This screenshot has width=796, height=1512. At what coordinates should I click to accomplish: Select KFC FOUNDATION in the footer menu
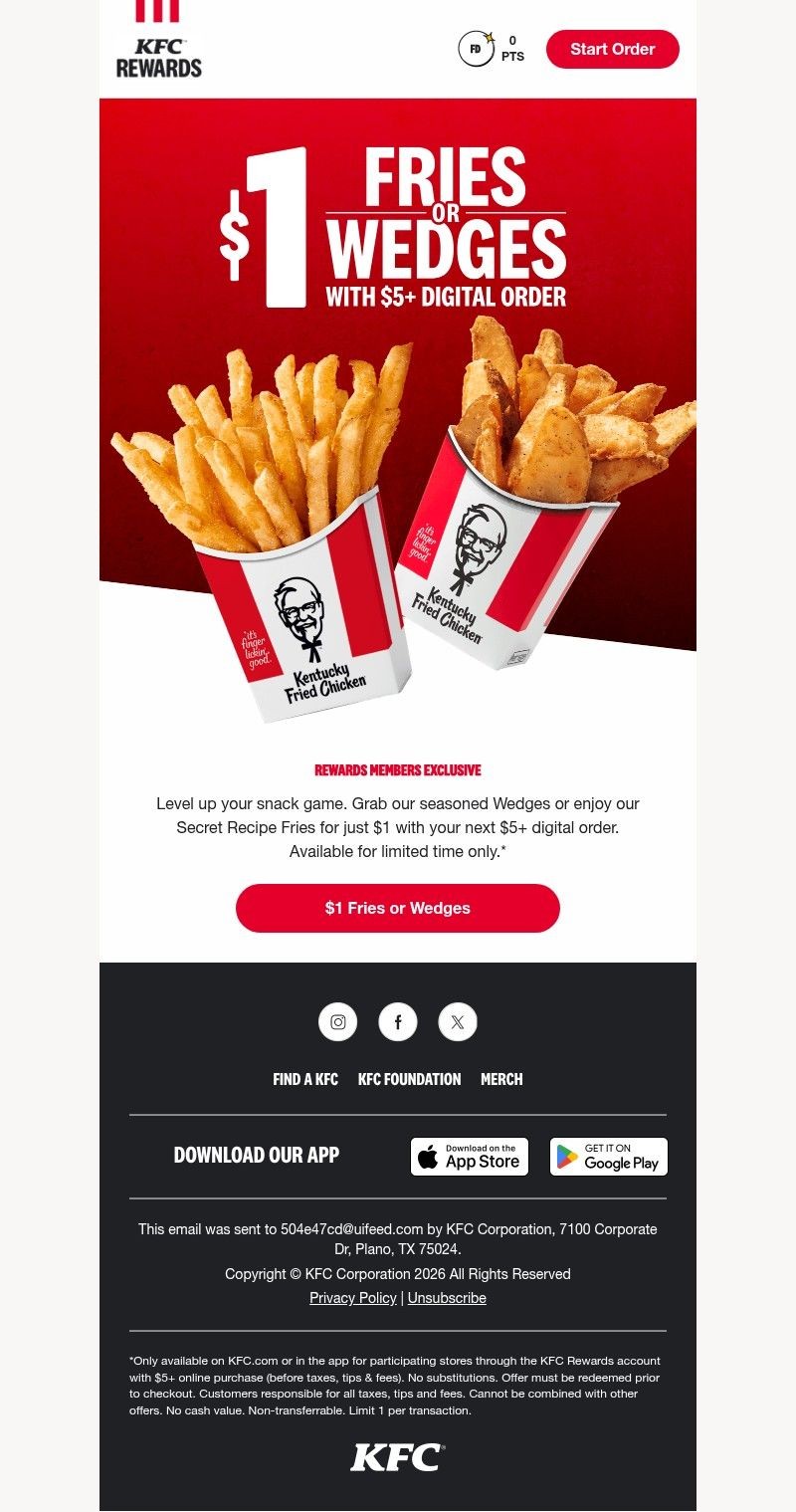(x=409, y=1078)
